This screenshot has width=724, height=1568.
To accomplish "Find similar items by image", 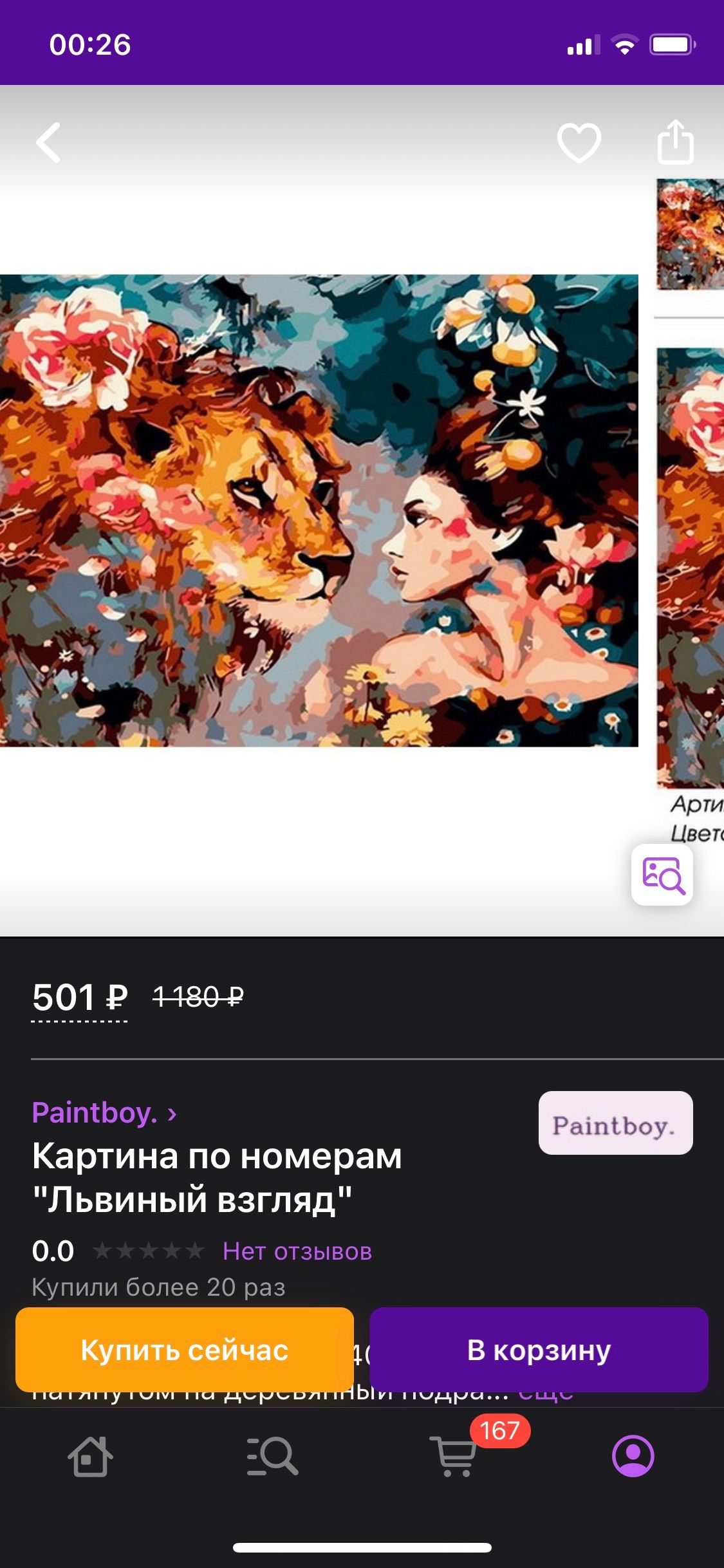I will pos(662,875).
